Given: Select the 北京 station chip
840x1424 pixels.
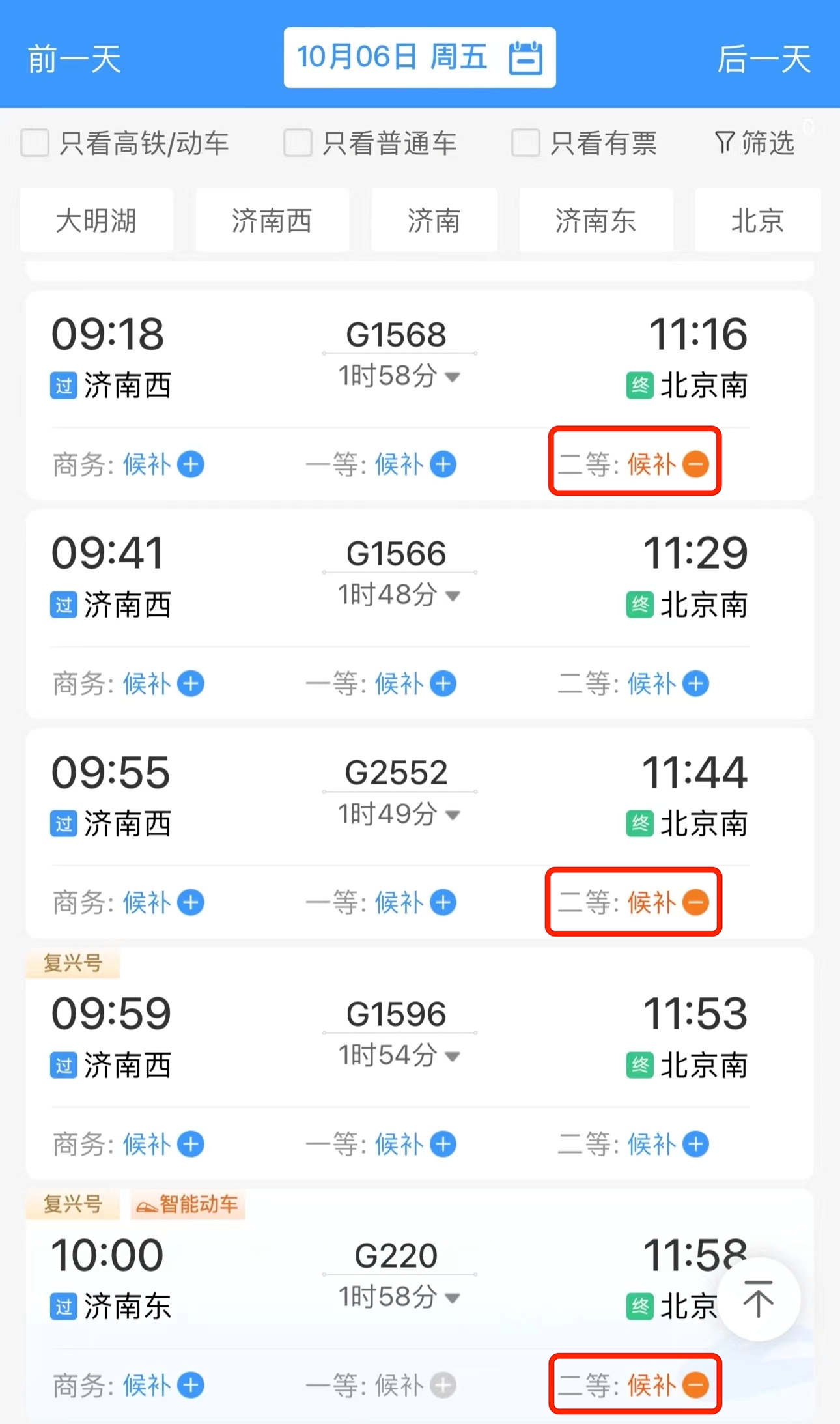Looking at the screenshot, I should click(757, 220).
